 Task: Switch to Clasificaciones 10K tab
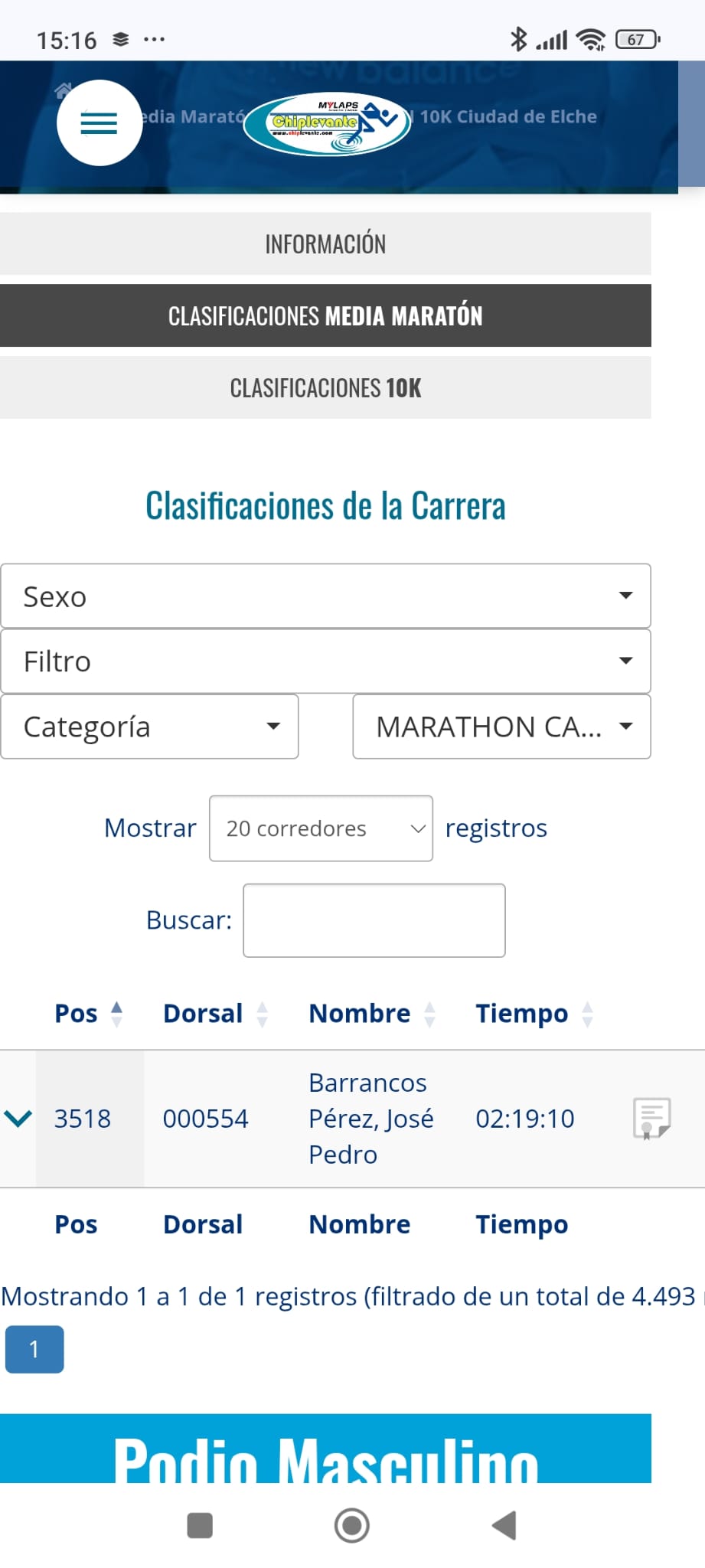coord(325,387)
